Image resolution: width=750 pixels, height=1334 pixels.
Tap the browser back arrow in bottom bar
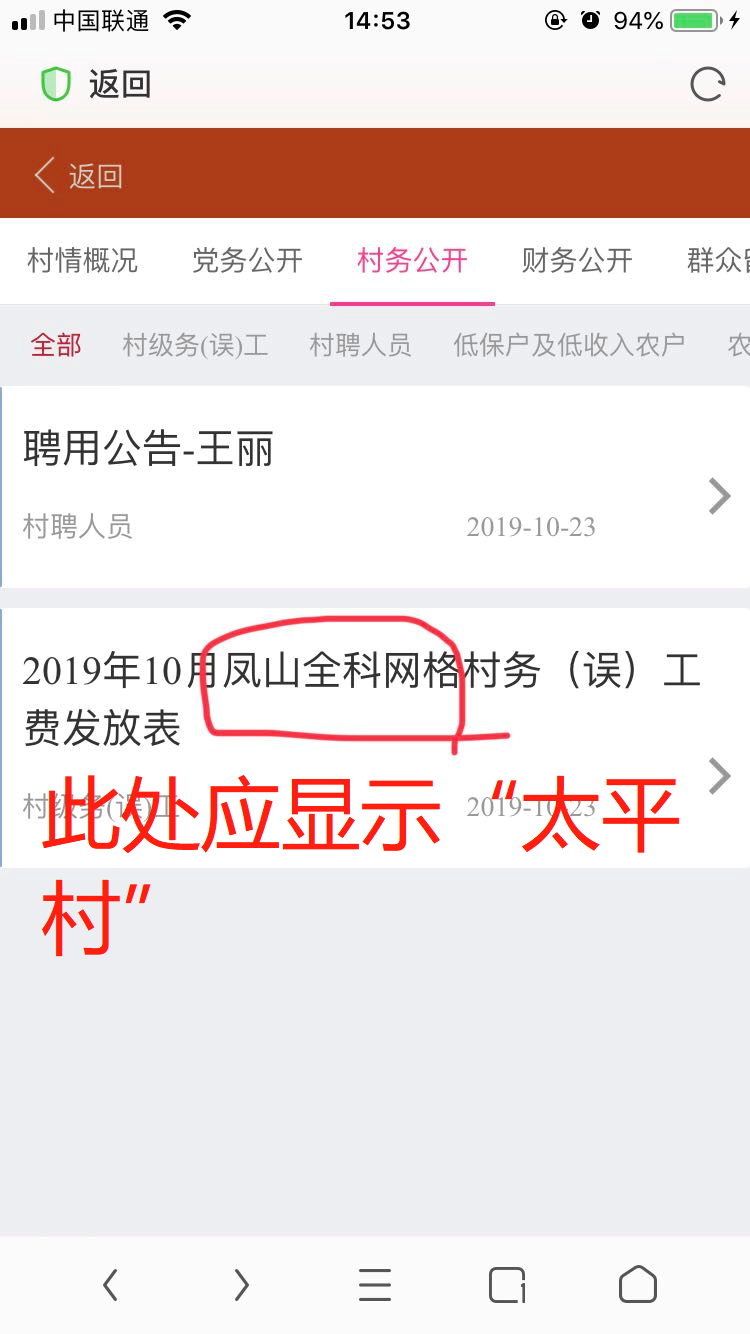[x=111, y=1285]
